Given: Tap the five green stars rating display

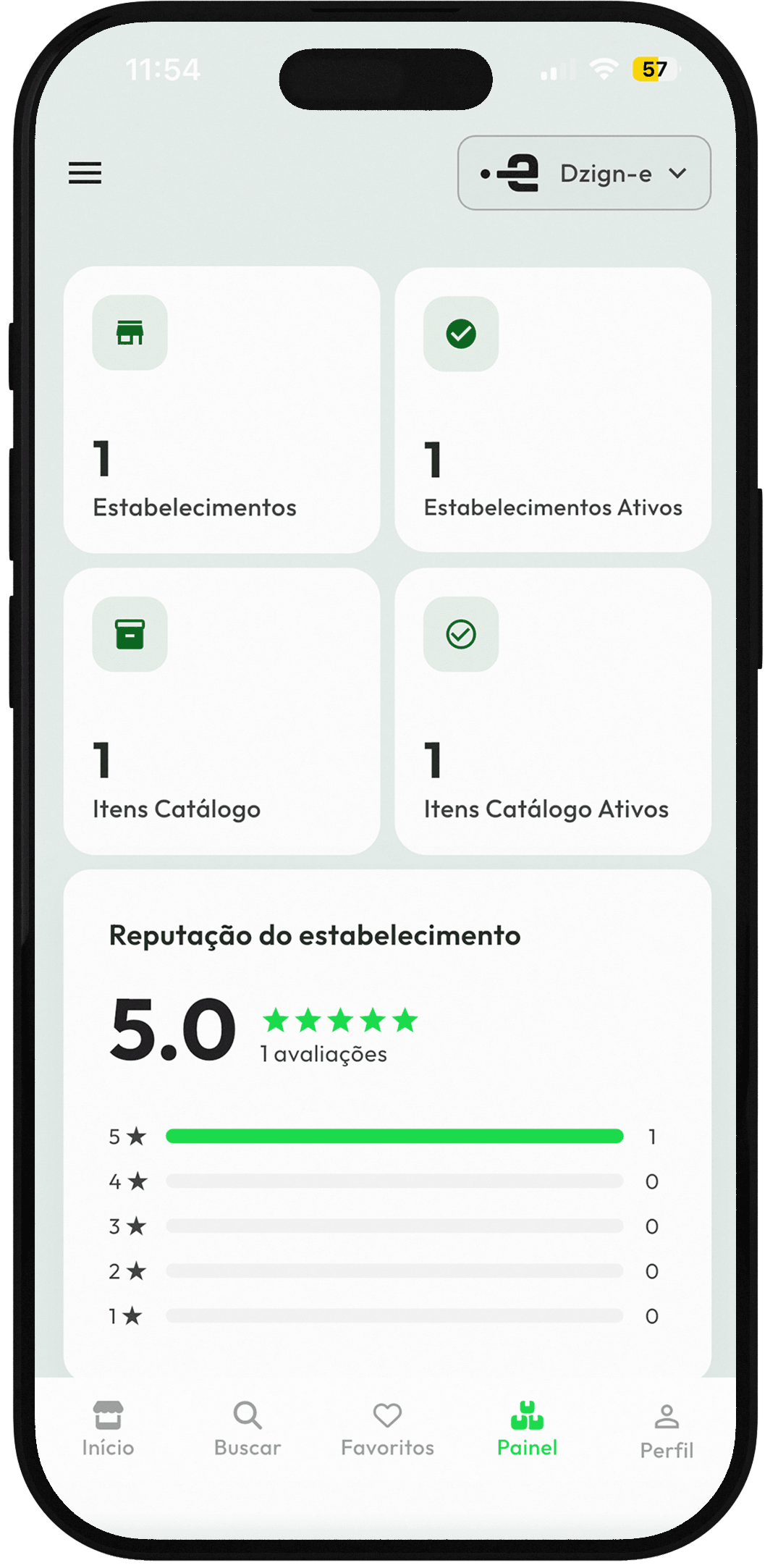Looking at the screenshot, I should click(x=339, y=1021).
